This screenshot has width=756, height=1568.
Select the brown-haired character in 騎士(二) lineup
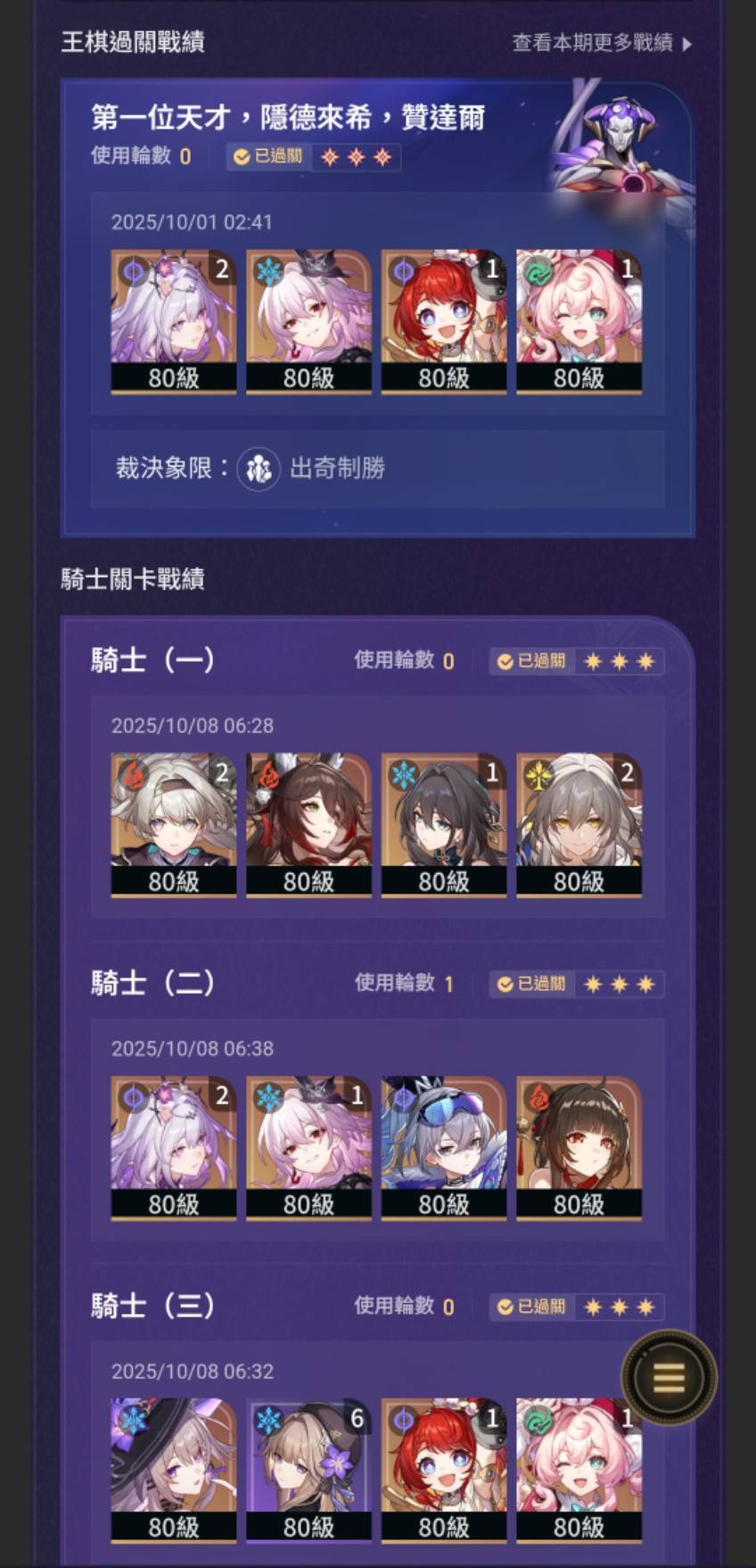pos(579,1147)
